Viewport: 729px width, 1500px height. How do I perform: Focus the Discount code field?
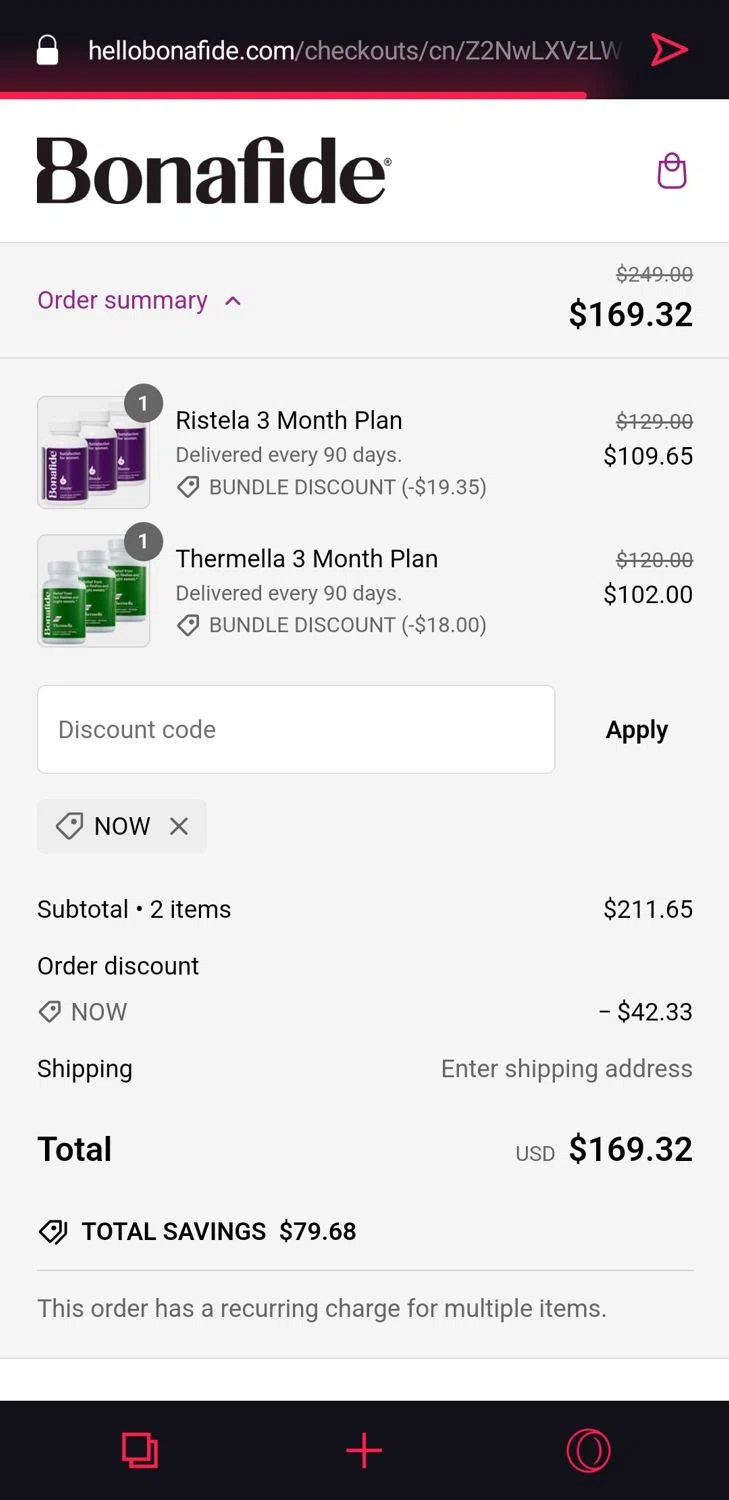pyautogui.click(x=296, y=729)
